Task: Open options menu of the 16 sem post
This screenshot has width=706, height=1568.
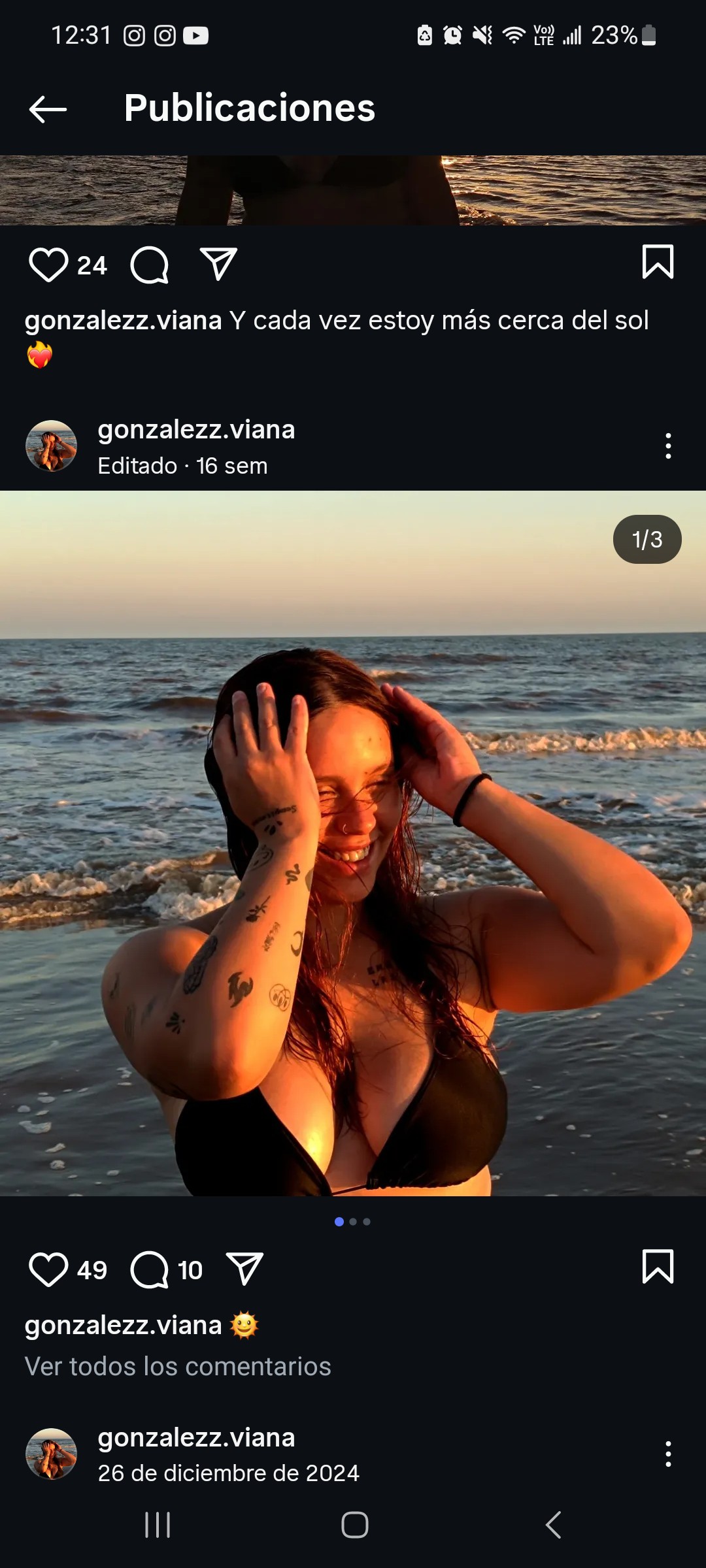Action: coord(668,446)
